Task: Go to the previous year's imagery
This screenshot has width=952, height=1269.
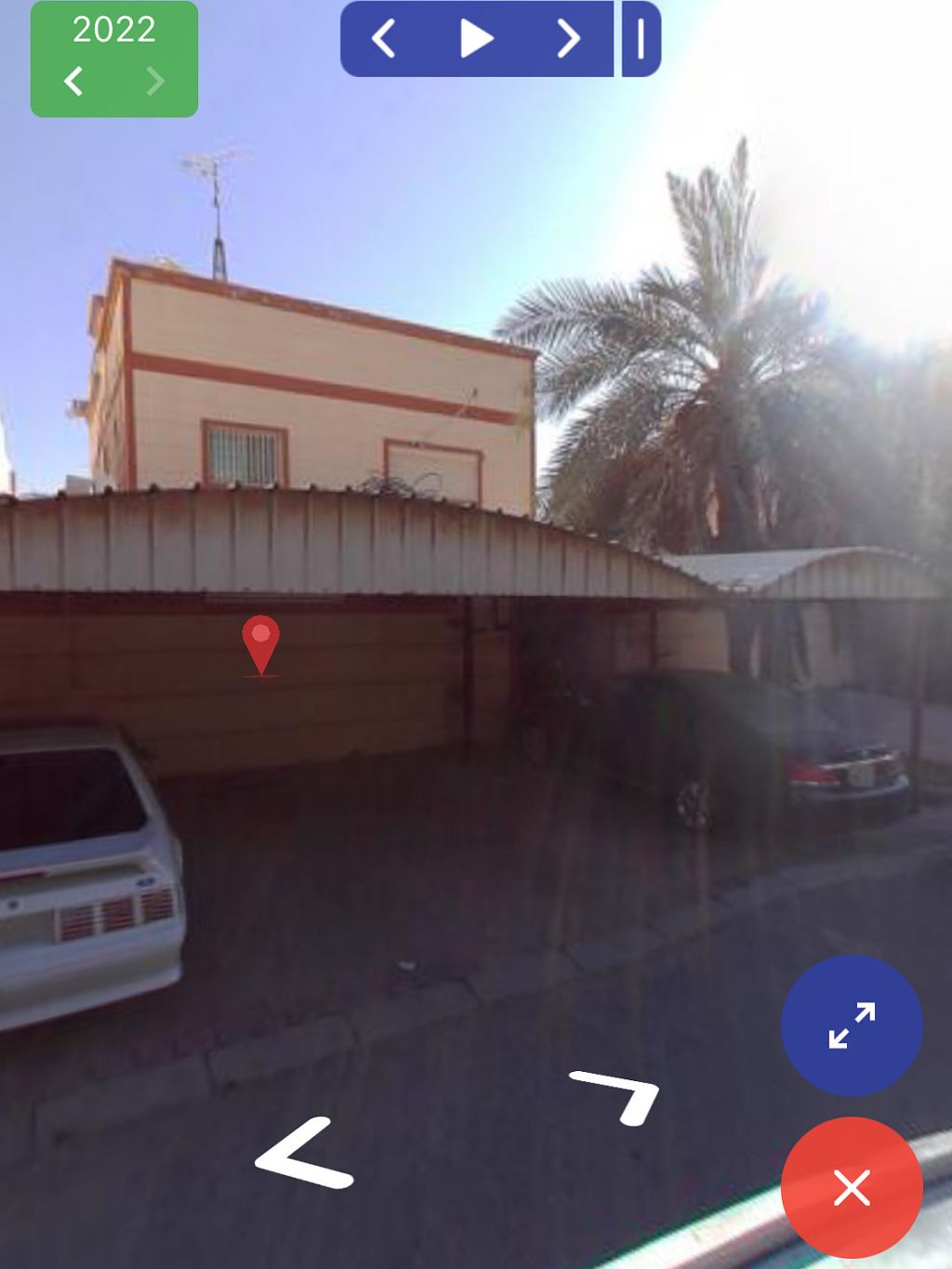Action: [73, 82]
